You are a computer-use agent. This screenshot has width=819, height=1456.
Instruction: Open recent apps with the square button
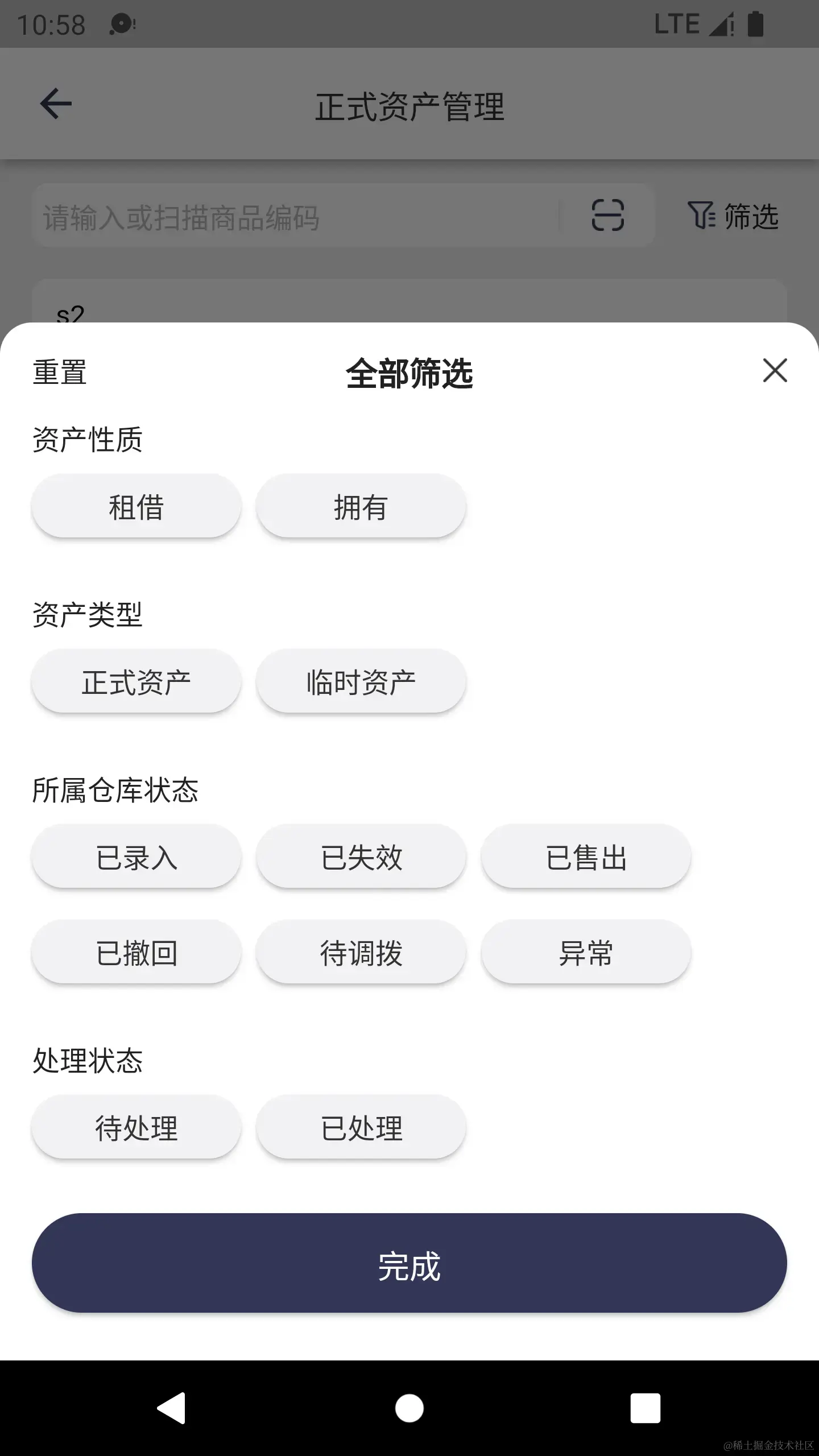pos(644,1409)
